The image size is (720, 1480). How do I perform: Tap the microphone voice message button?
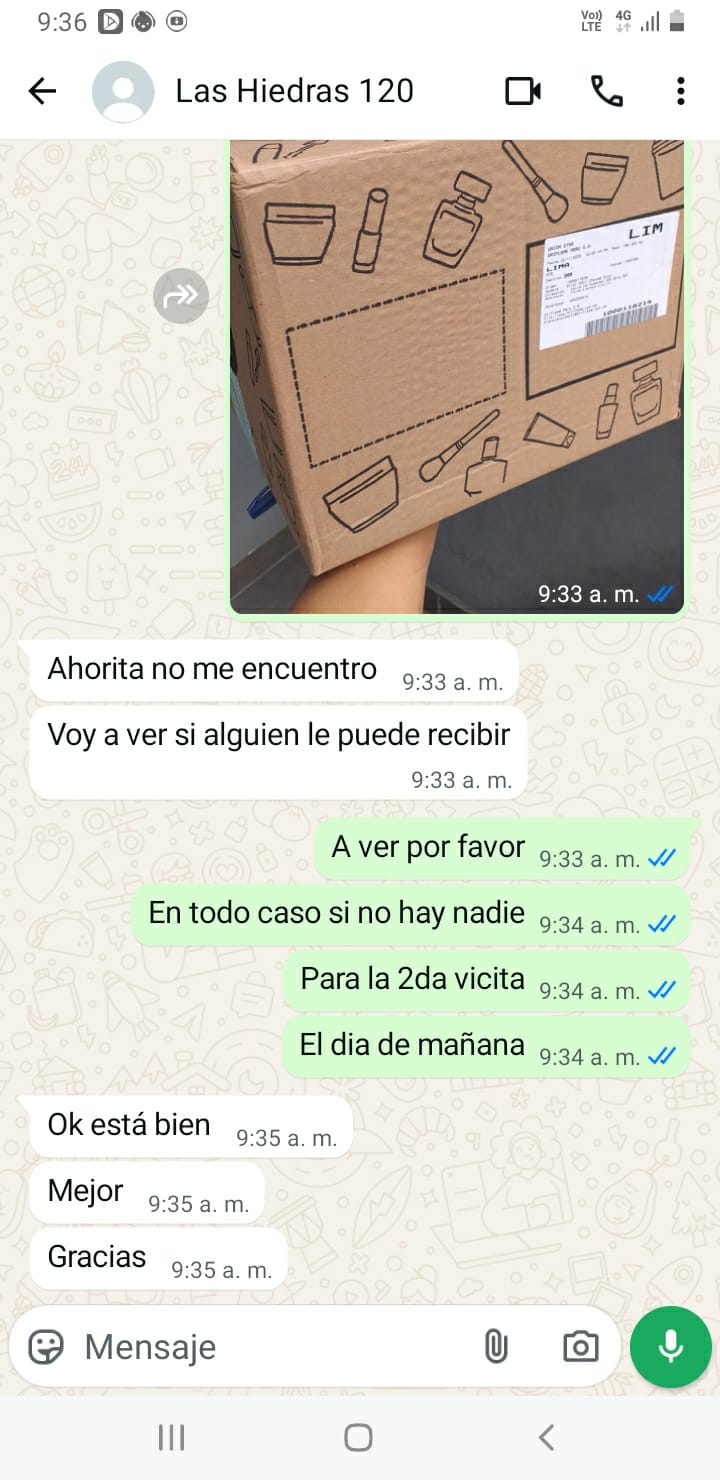tap(670, 1347)
